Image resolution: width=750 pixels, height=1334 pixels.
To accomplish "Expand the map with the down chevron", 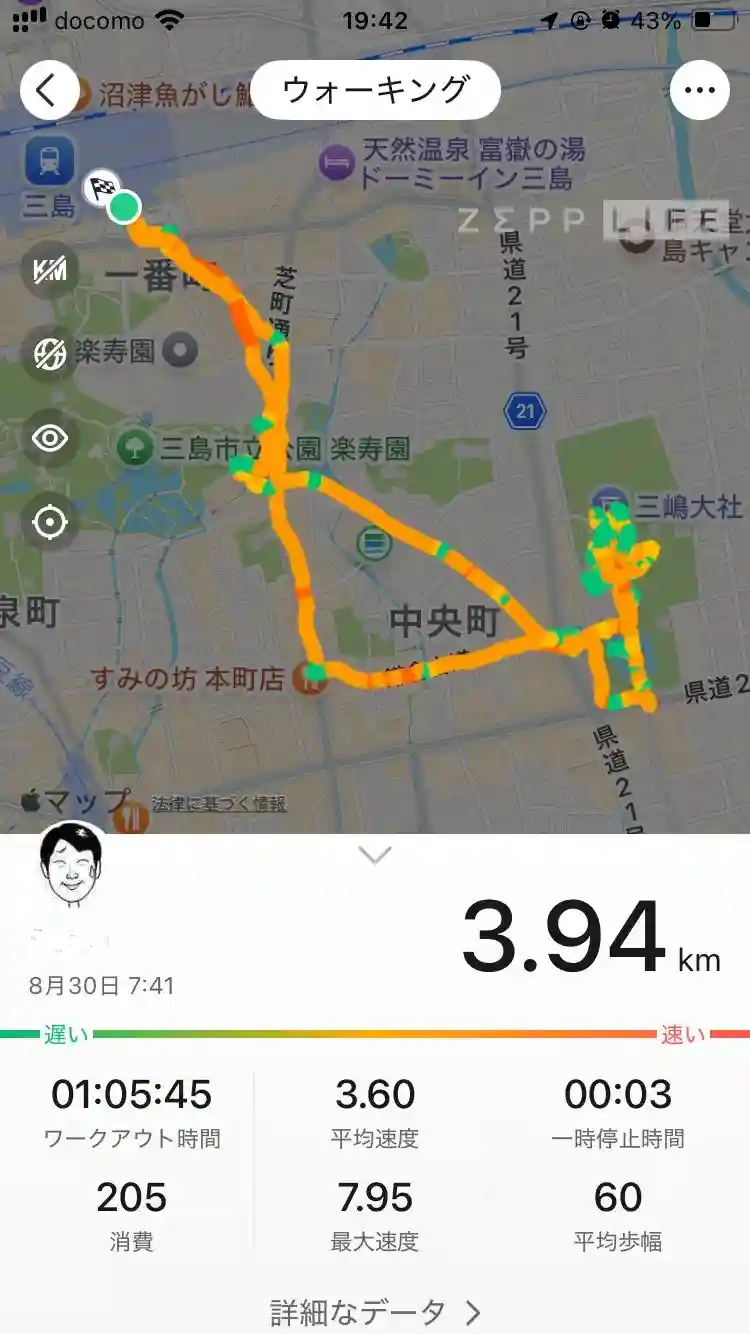I will tap(375, 856).
